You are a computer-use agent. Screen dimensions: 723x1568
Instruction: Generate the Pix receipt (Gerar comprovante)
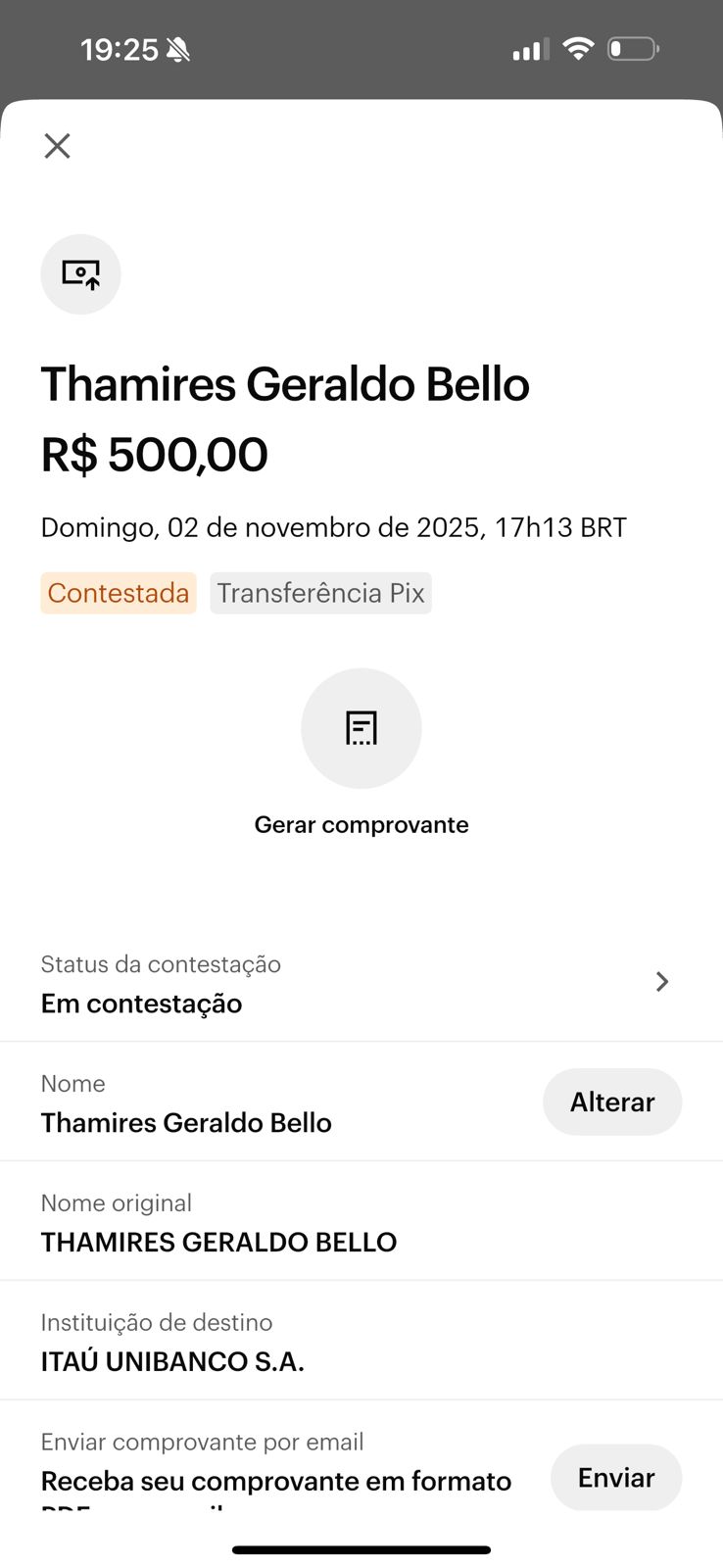361,729
